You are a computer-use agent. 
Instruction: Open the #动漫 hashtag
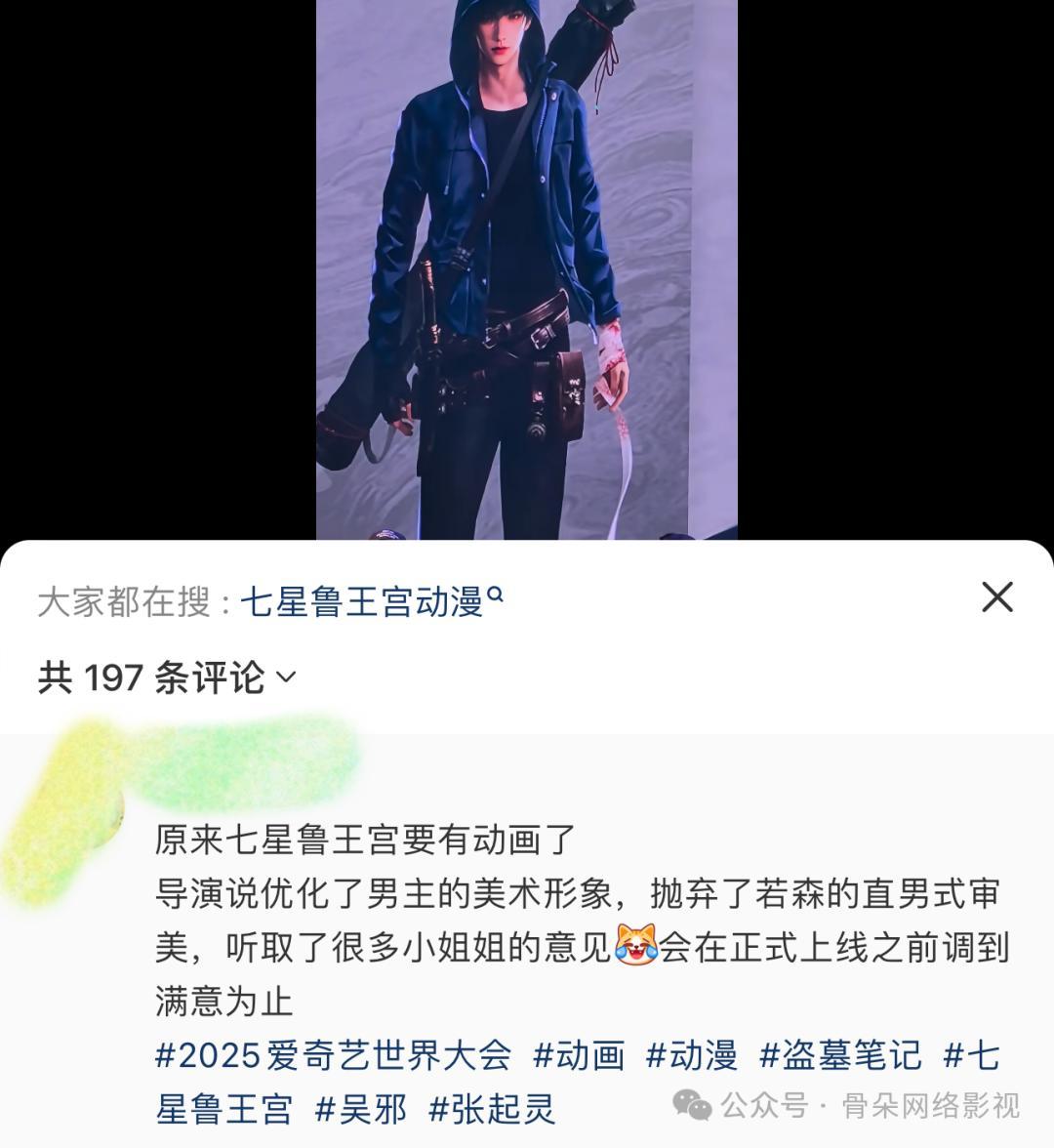click(692, 1055)
